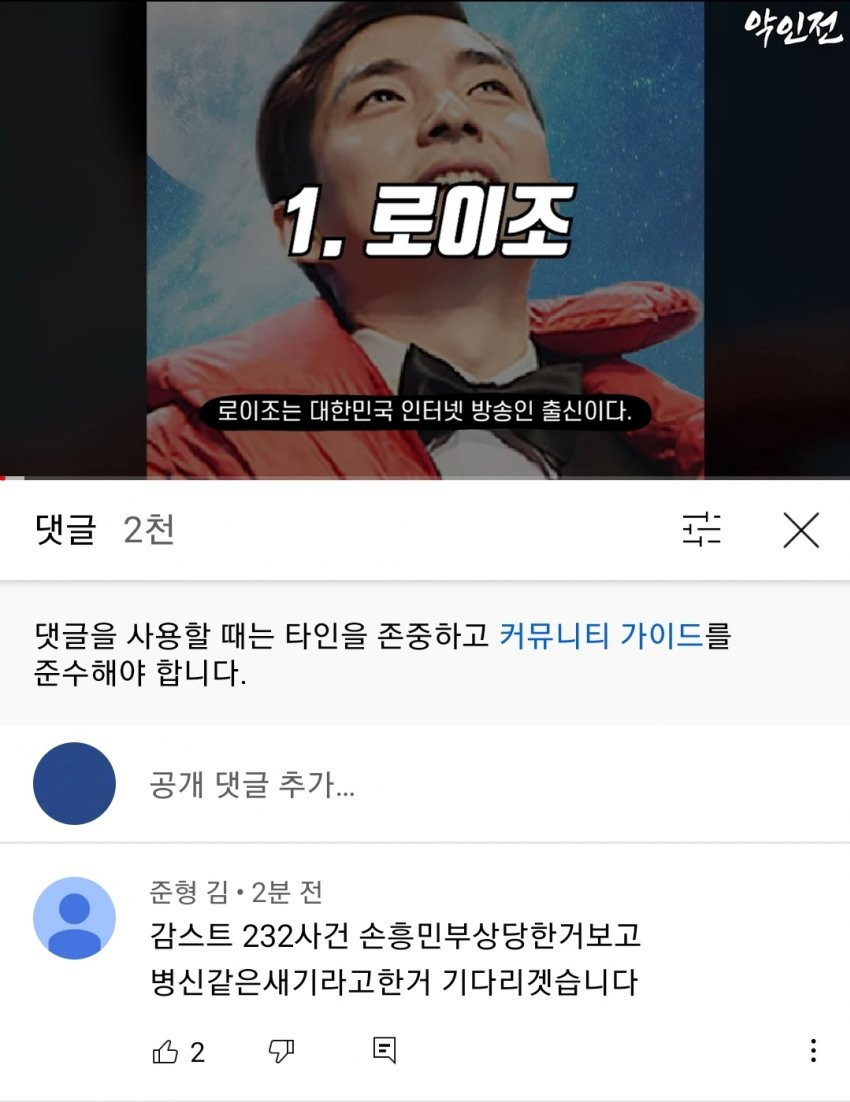Screen dimensions: 850x1102
Task: Close the comments panel
Action: (801, 530)
